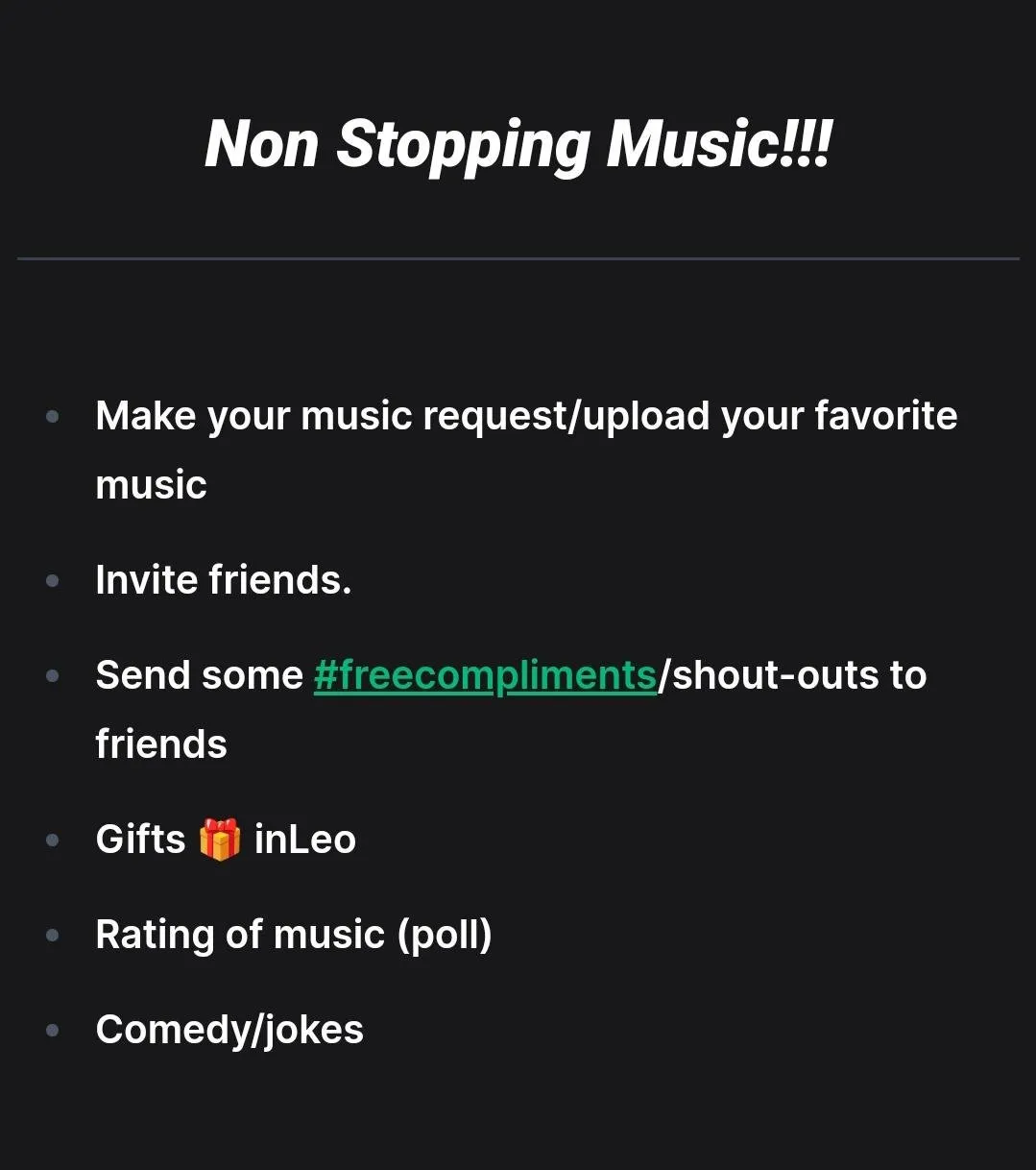The height and width of the screenshot is (1170, 1036).
Task: Open the #freecompliments hashtag link
Action: (x=485, y=675)
